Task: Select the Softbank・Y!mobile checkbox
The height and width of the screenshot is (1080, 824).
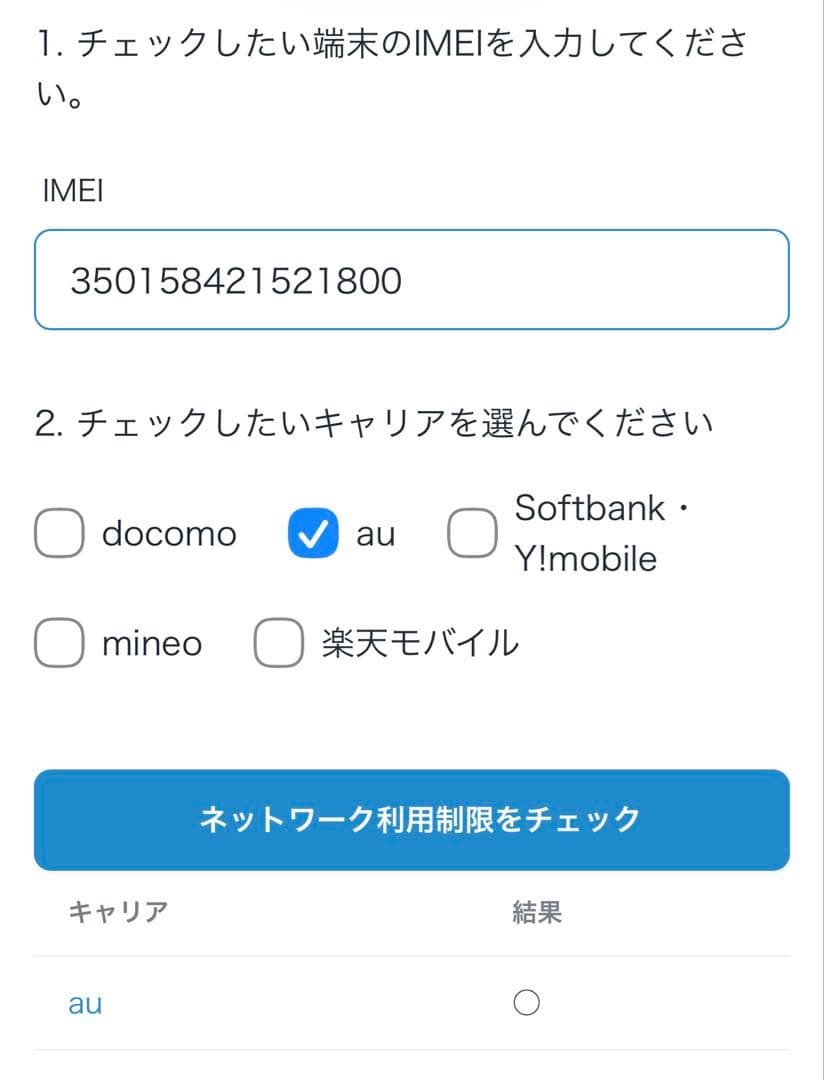Action: click(x=472, y=534)
